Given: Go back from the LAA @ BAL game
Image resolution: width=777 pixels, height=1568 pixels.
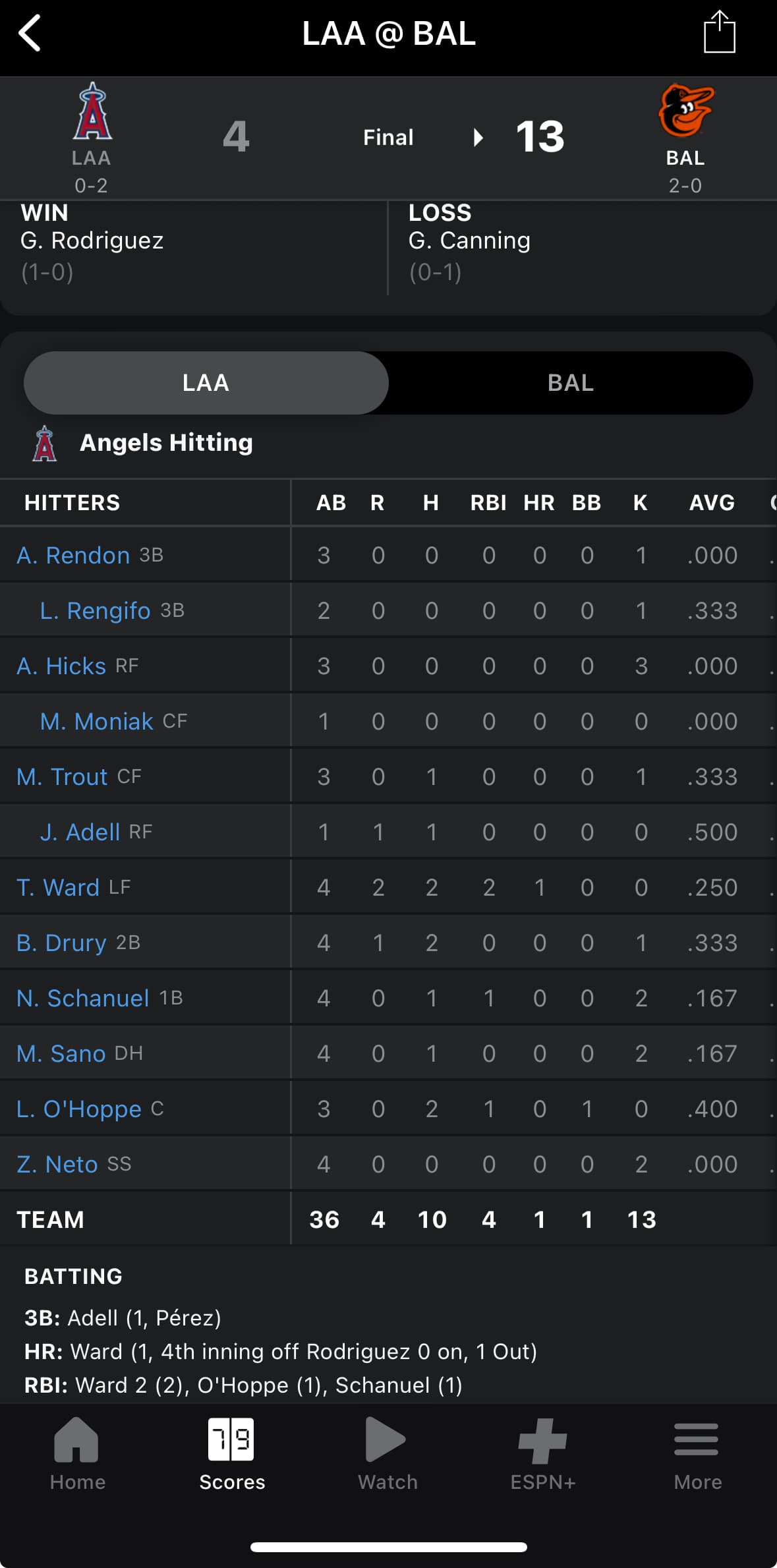Looking at the screenshot, I should point(30,33).
